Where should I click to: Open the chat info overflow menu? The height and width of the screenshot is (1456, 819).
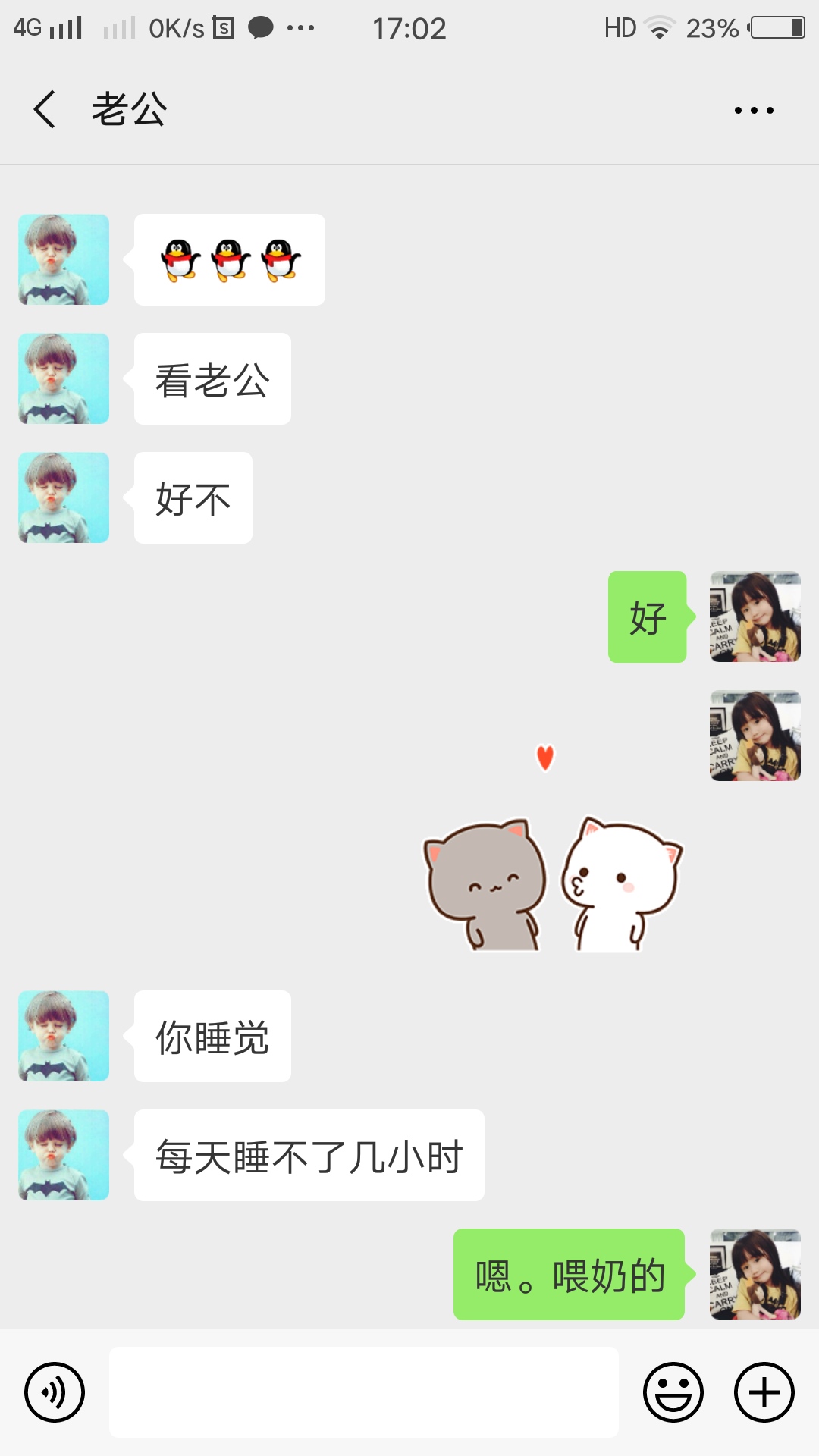tap(754, 110)
